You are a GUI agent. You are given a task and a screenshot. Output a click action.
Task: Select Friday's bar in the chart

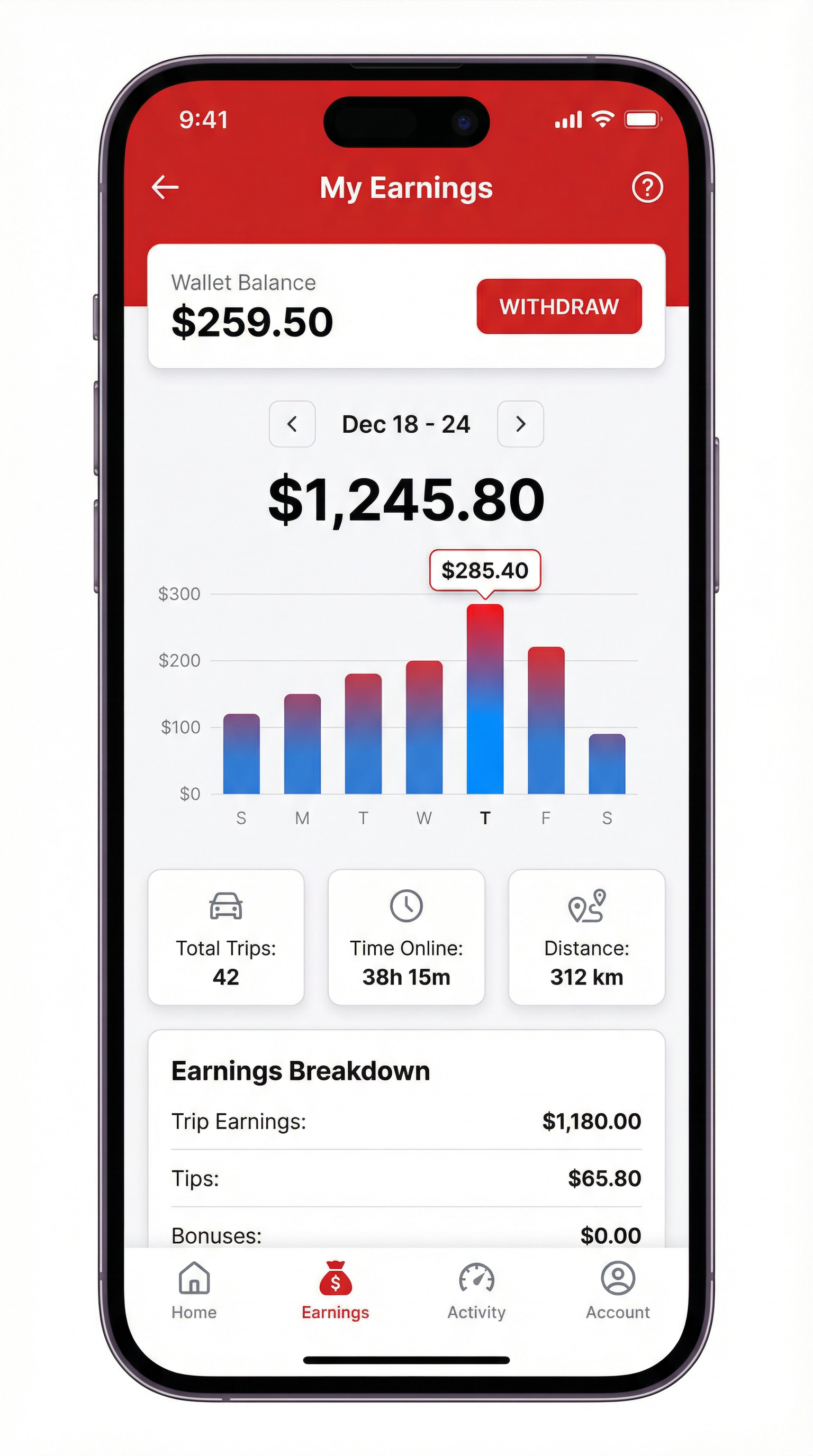[x=546, y=721]
